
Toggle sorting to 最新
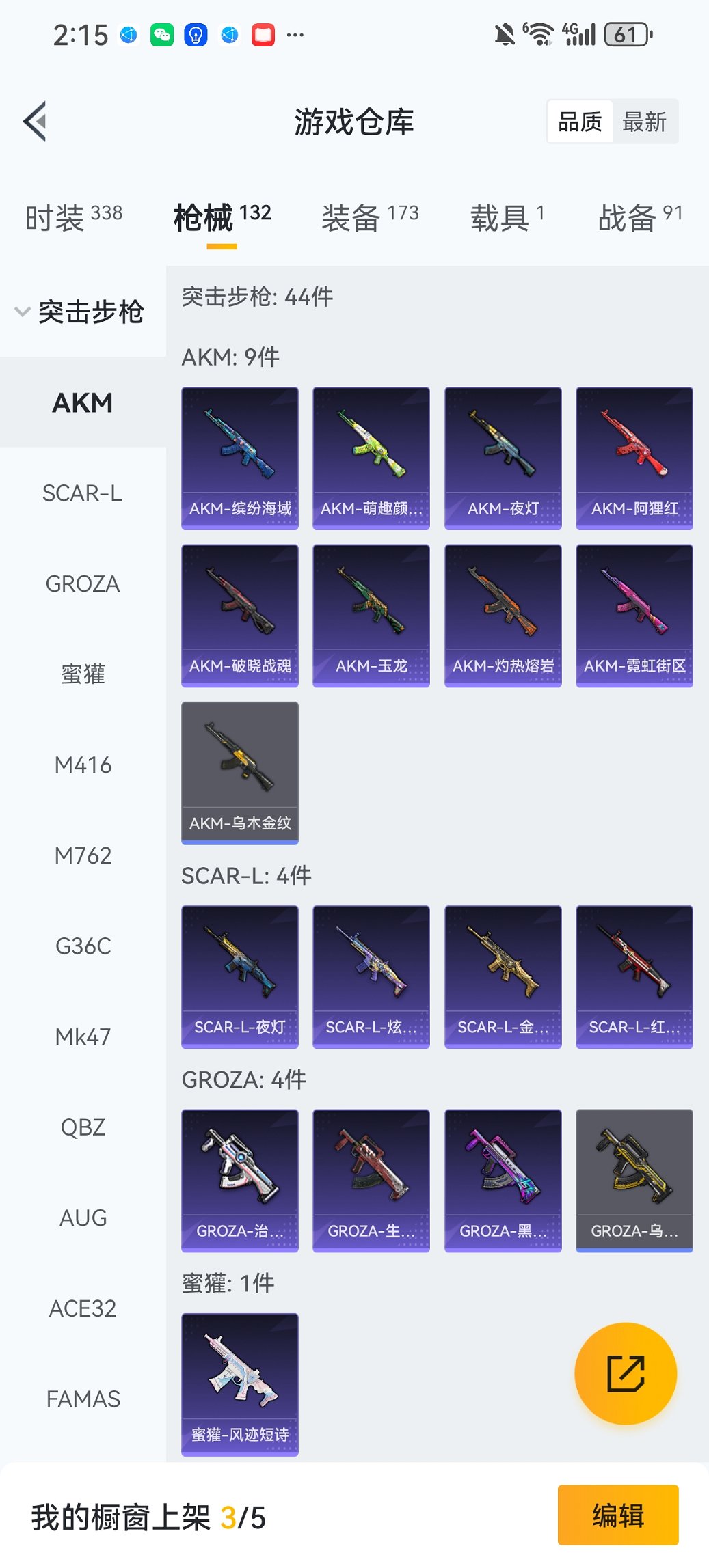point(645,120)
